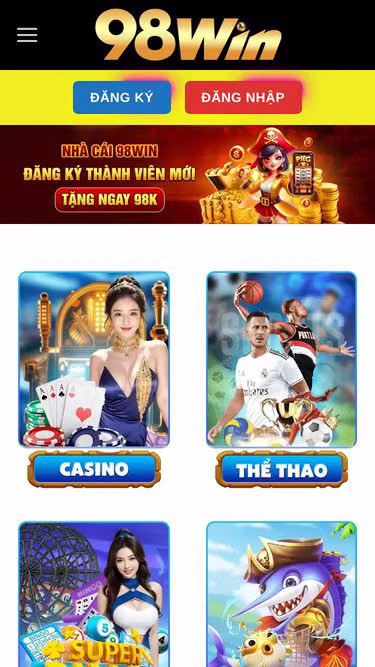This screenshot has height=667, width=375.
Task: Open the fish shooting game card
Action: [281, 594]
